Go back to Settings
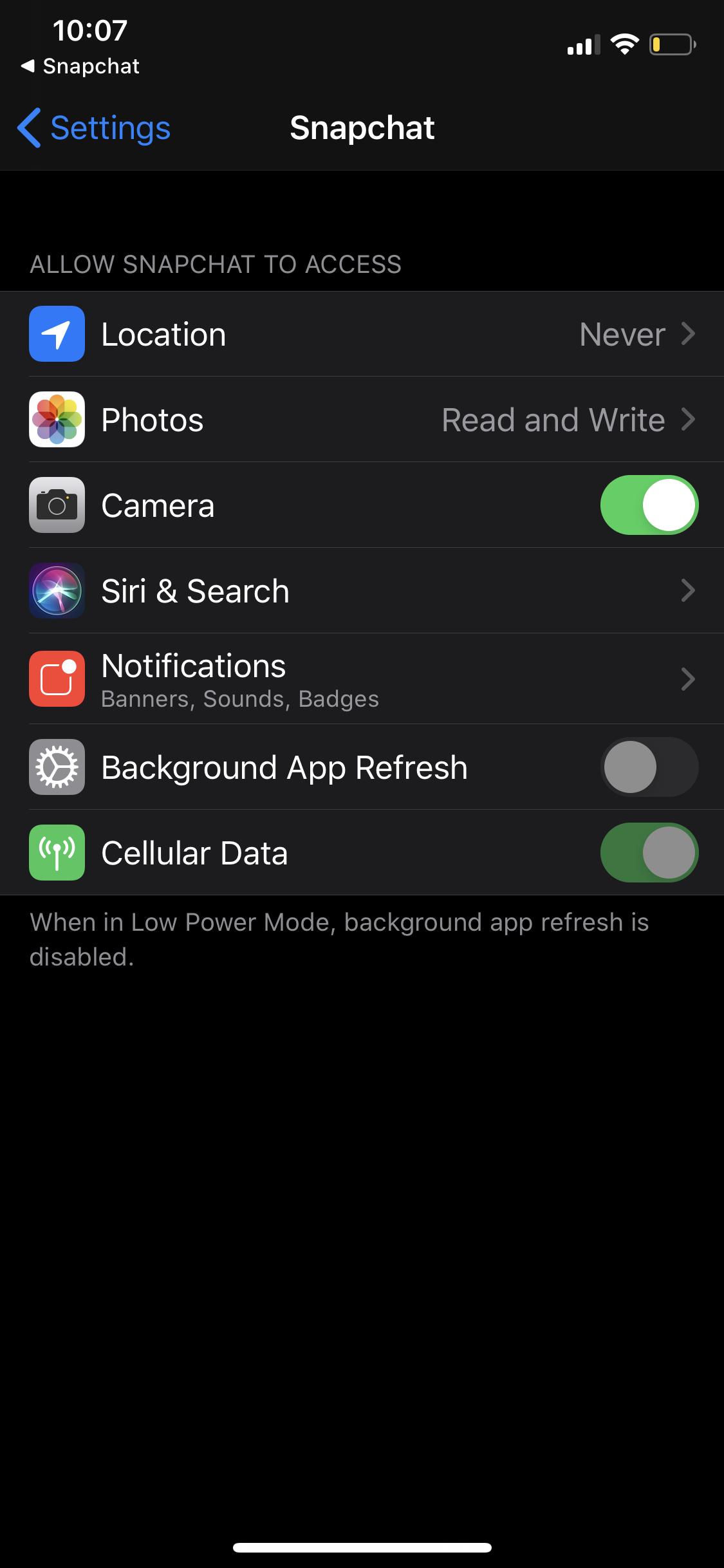The height and width of the screenshot is (1568, 724). tap(94, 128)
